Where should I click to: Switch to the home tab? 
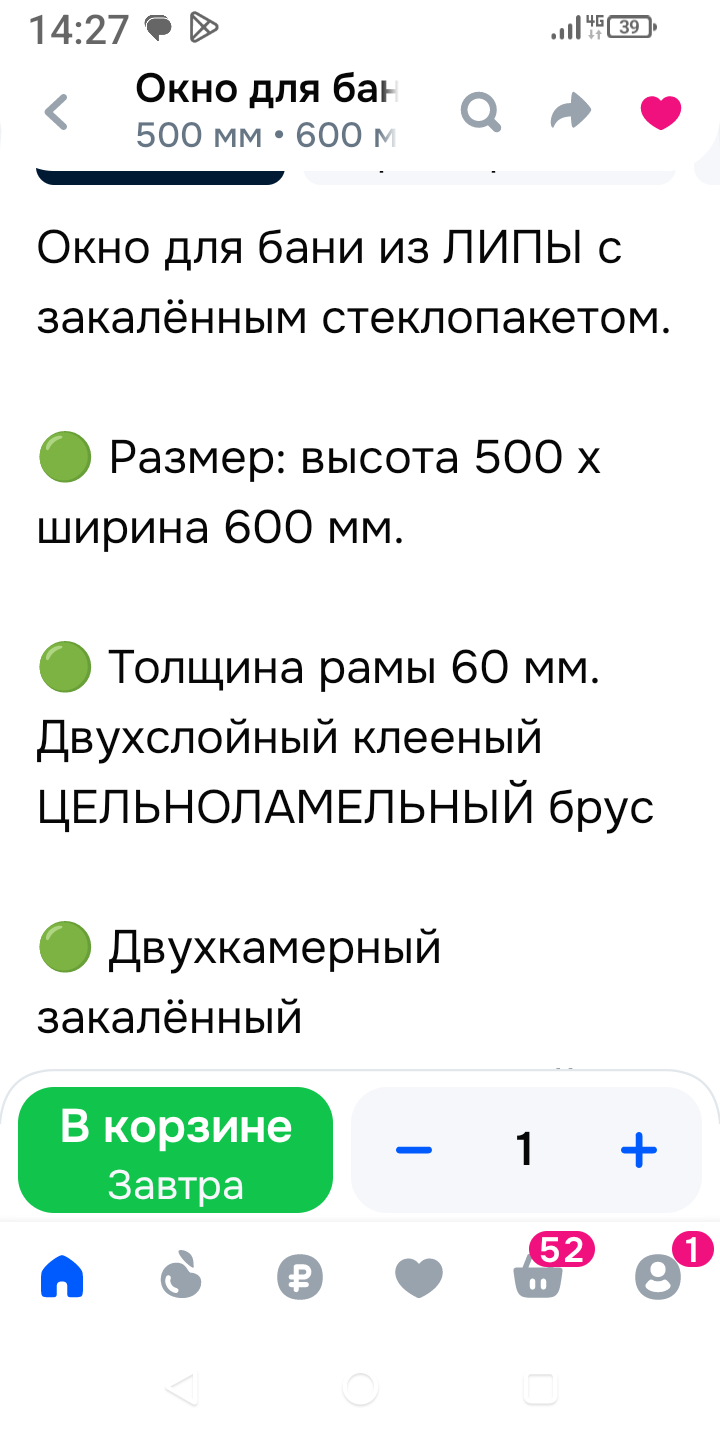coord(62,1277)
